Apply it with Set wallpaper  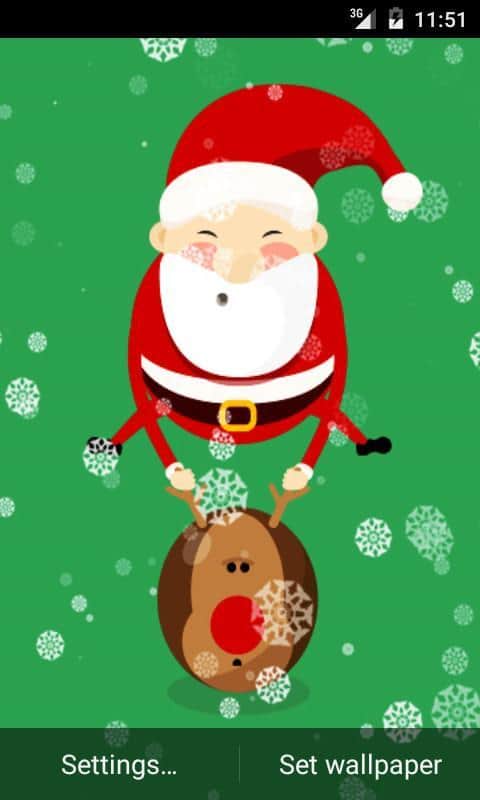point(360,764)
